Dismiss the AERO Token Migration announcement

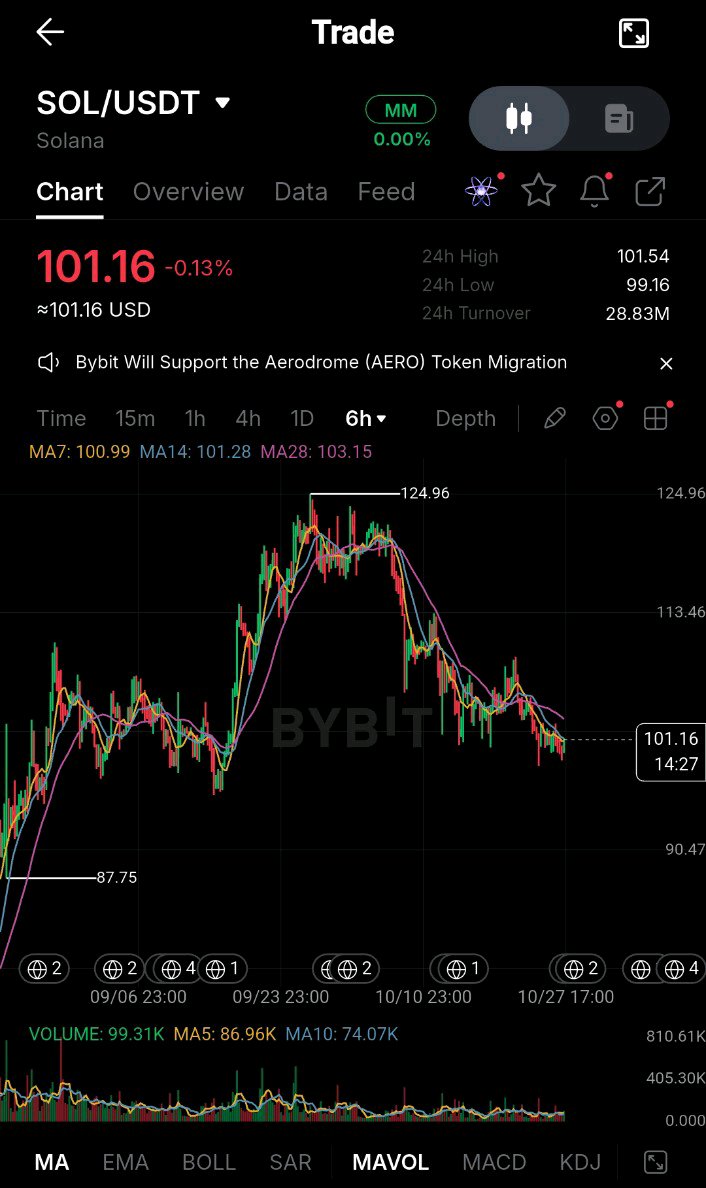click(x=666, y=364)
